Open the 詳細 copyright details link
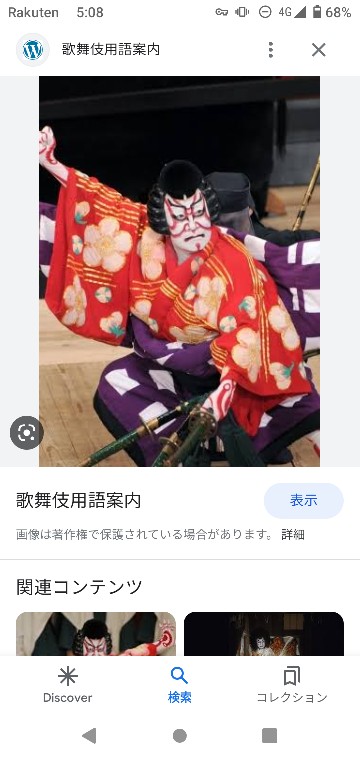The width and height of the screenshot is (360, 760). (x=293, y=535)
